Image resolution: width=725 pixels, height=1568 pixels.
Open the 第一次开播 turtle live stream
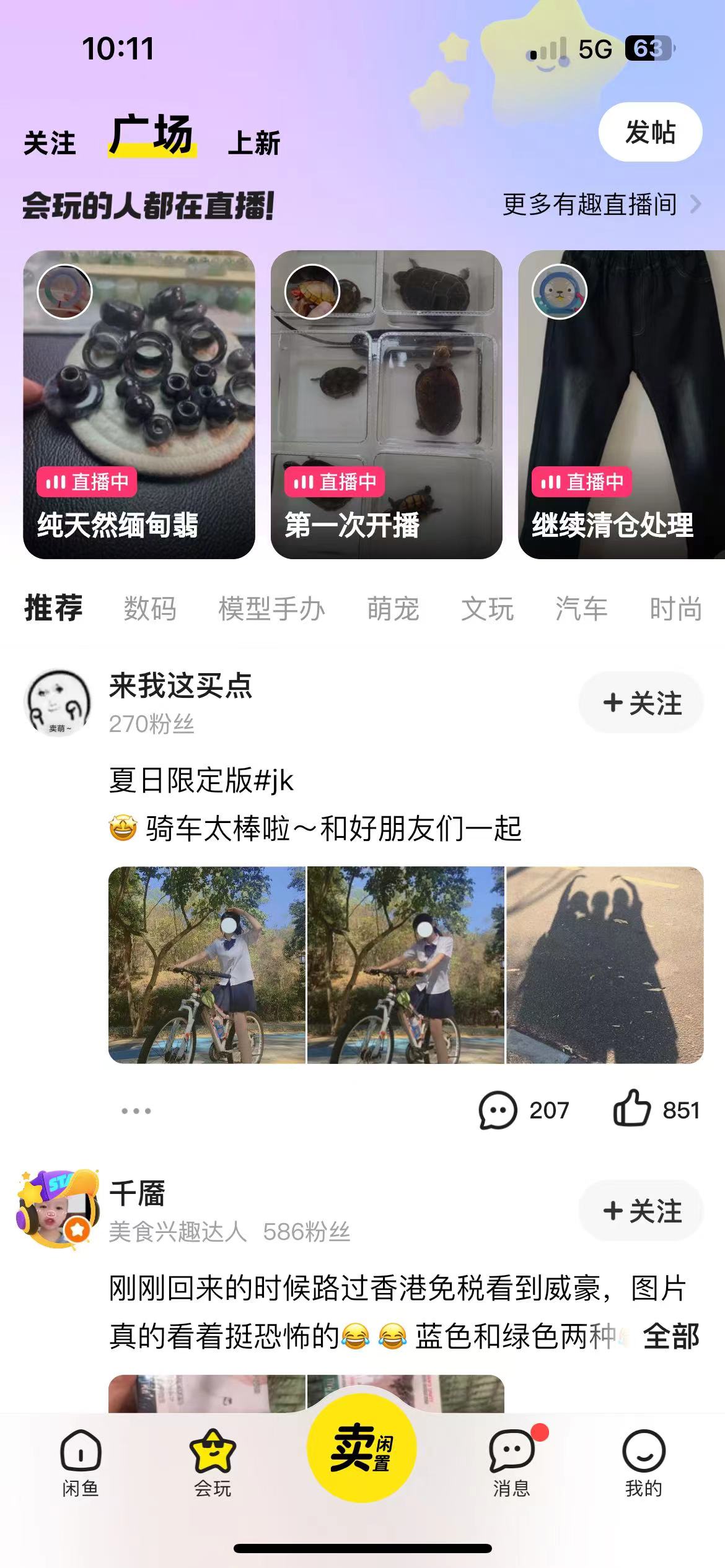[x=386, y=404]
